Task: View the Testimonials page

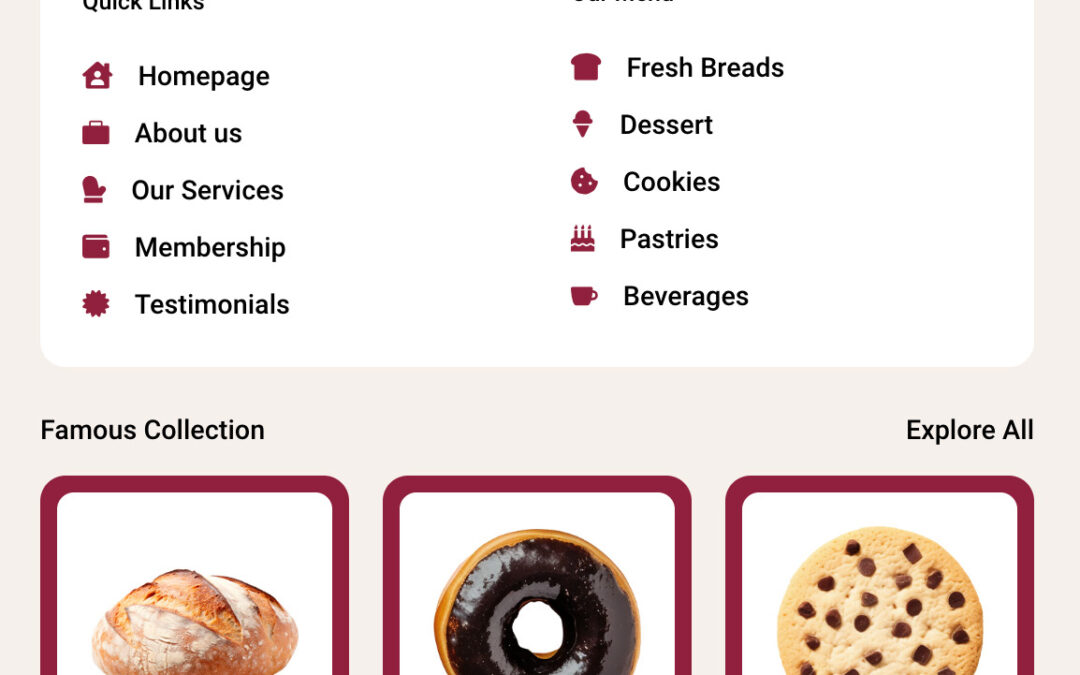Action: tap(212, 304)
